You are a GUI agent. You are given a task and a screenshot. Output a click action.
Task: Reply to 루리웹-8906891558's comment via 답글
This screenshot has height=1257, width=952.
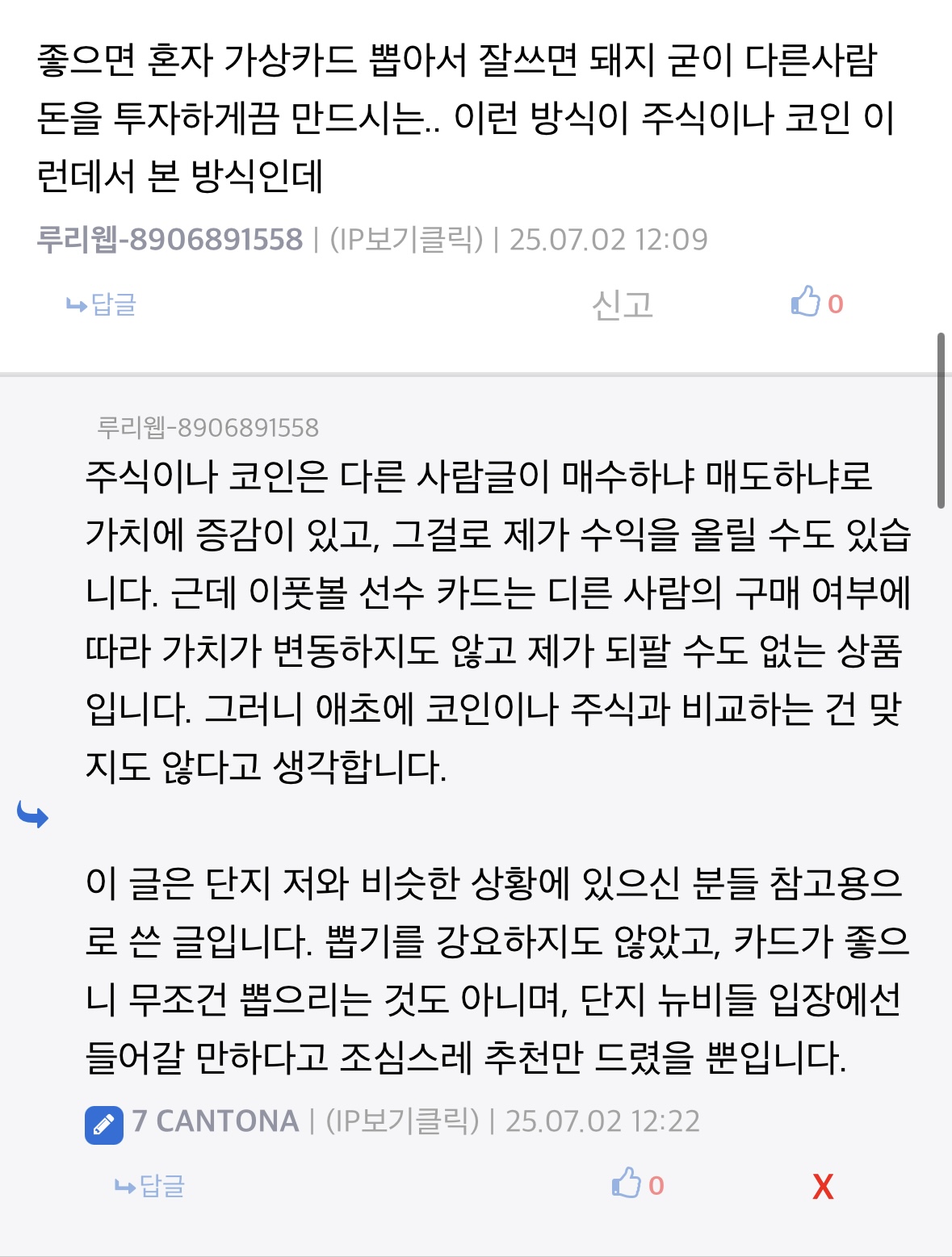point(102,304)
